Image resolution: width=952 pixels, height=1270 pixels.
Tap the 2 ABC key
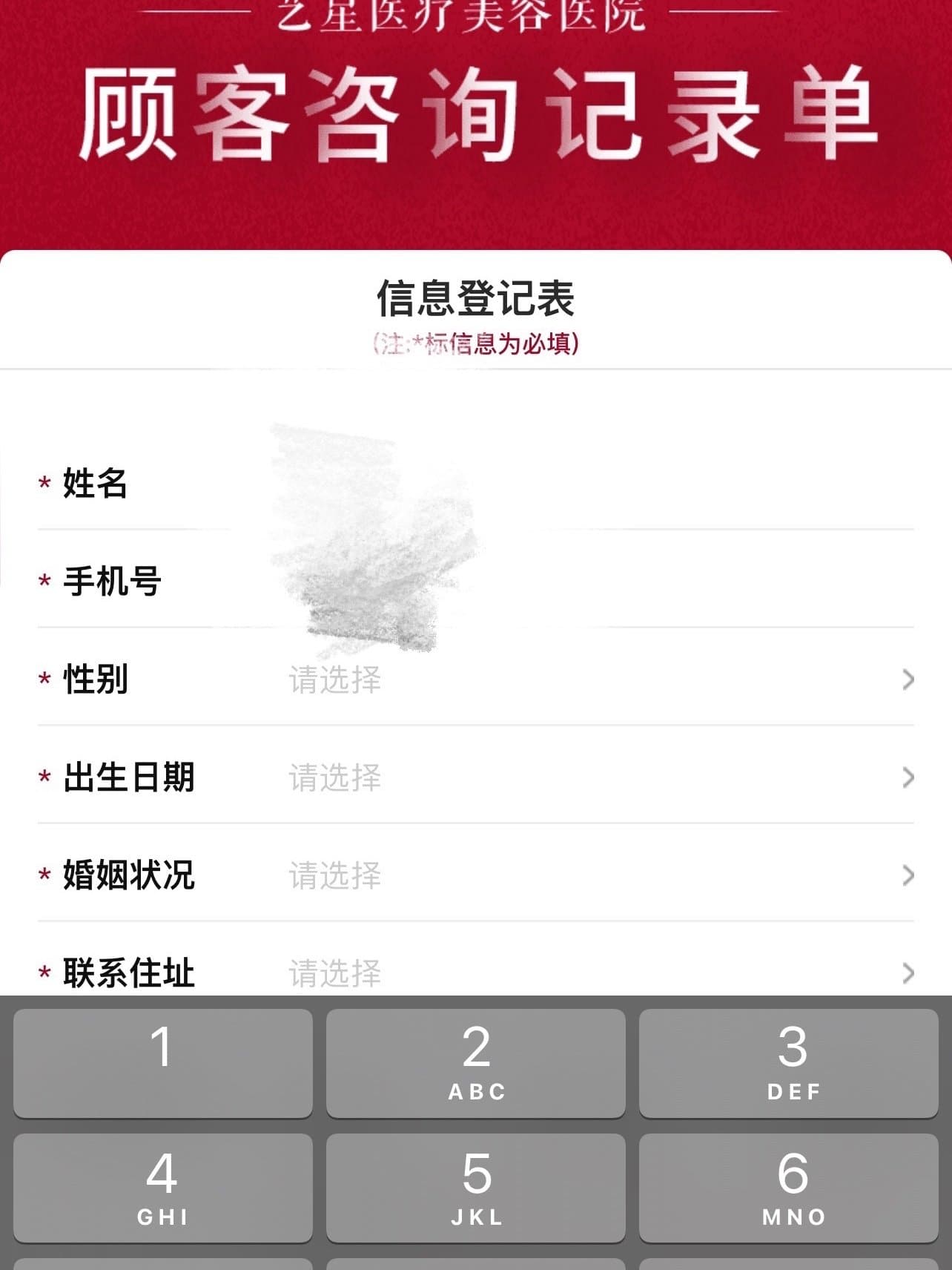(x=476, y=1062)
